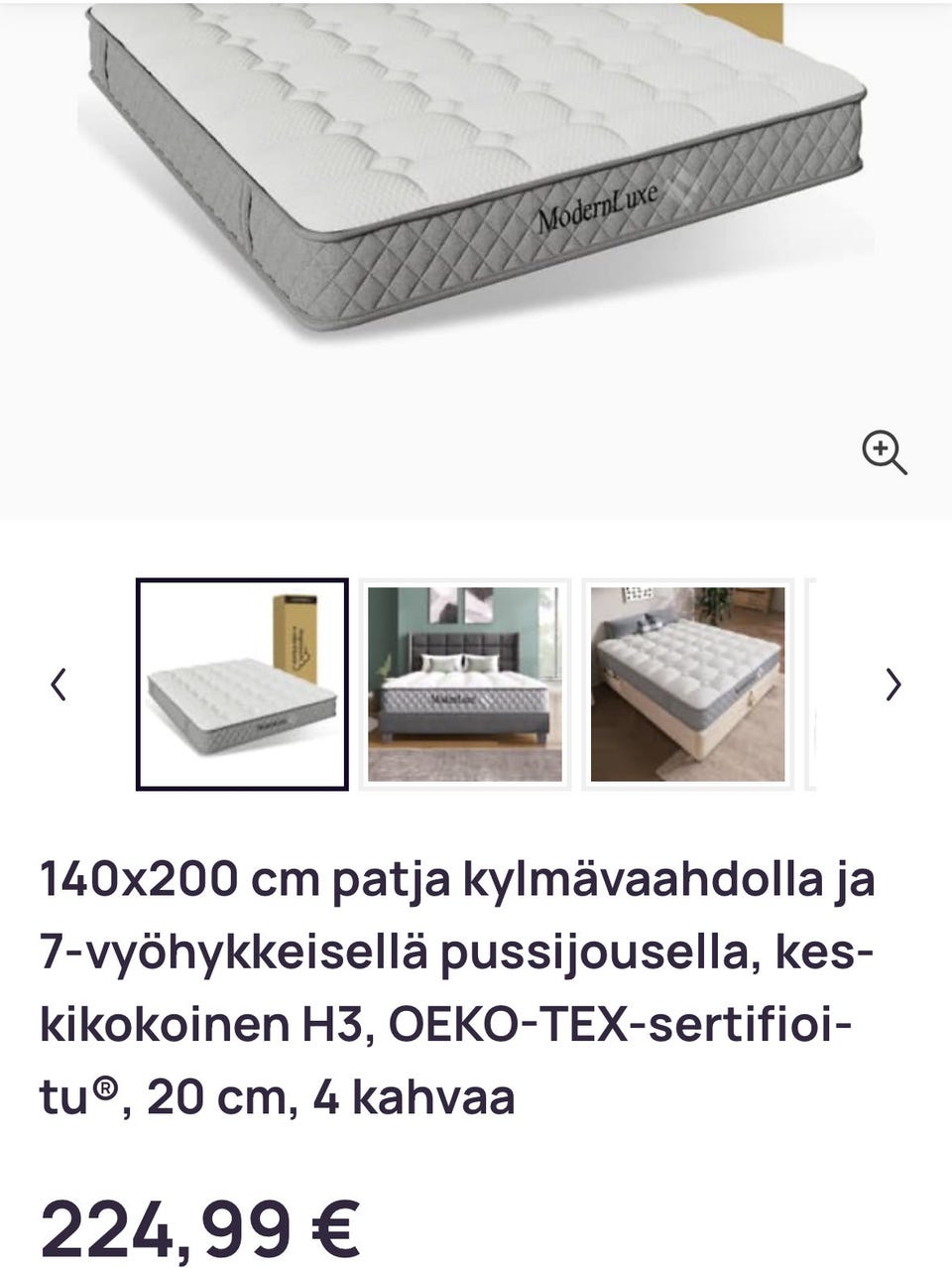Select the OEKO-TEX-sertifioitu text in the title
Image resolution: width=952 pixels, height=1268 pixels.
[620, 1022]
